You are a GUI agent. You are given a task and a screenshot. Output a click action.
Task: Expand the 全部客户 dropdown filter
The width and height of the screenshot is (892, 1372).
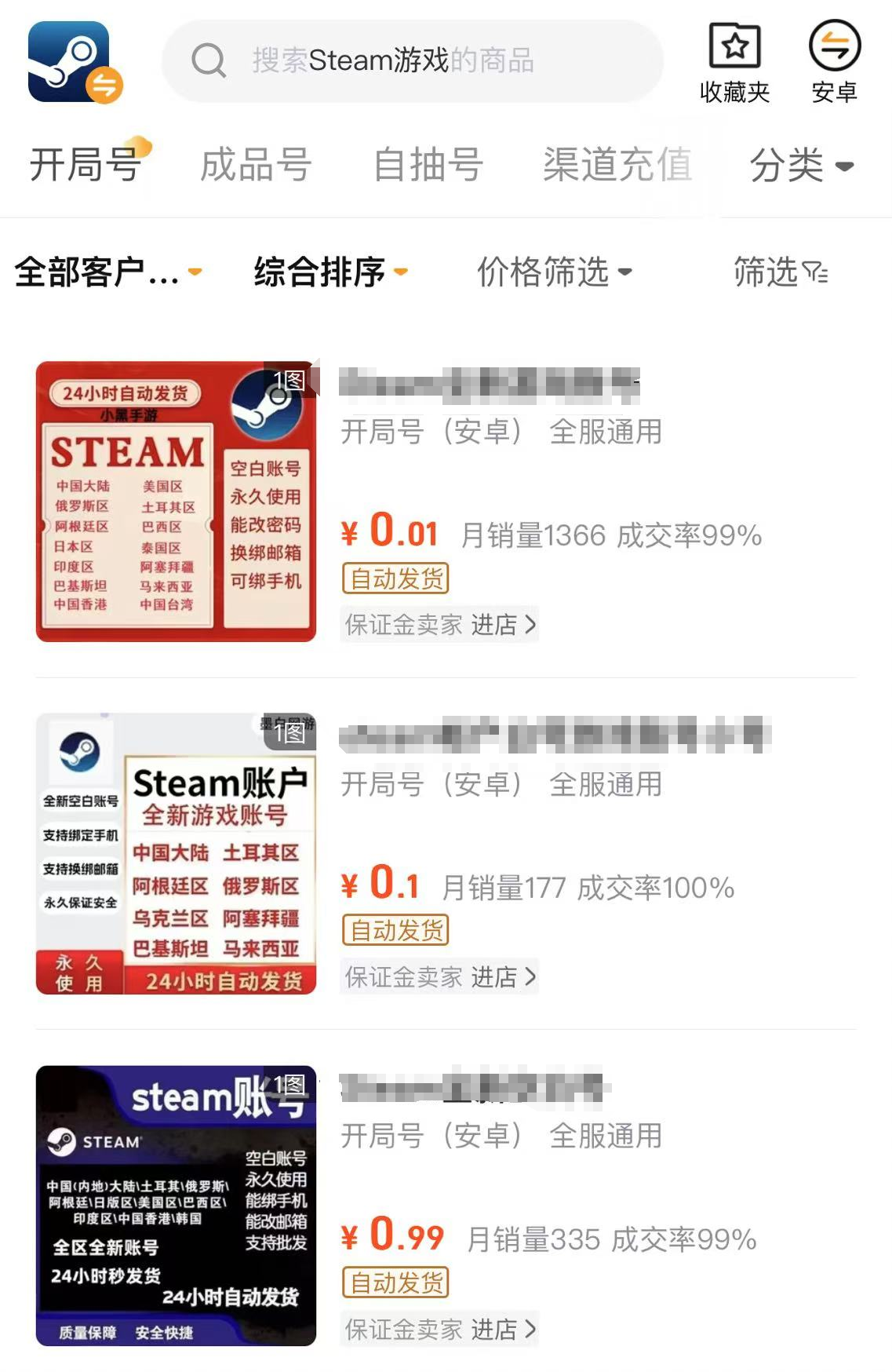108,272
